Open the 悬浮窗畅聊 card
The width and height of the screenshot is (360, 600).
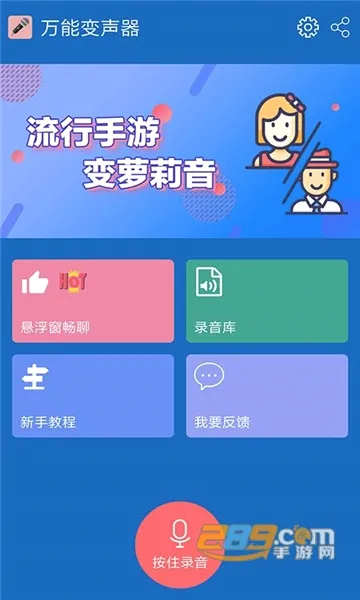pyautogui.click(x=93, y=301)
